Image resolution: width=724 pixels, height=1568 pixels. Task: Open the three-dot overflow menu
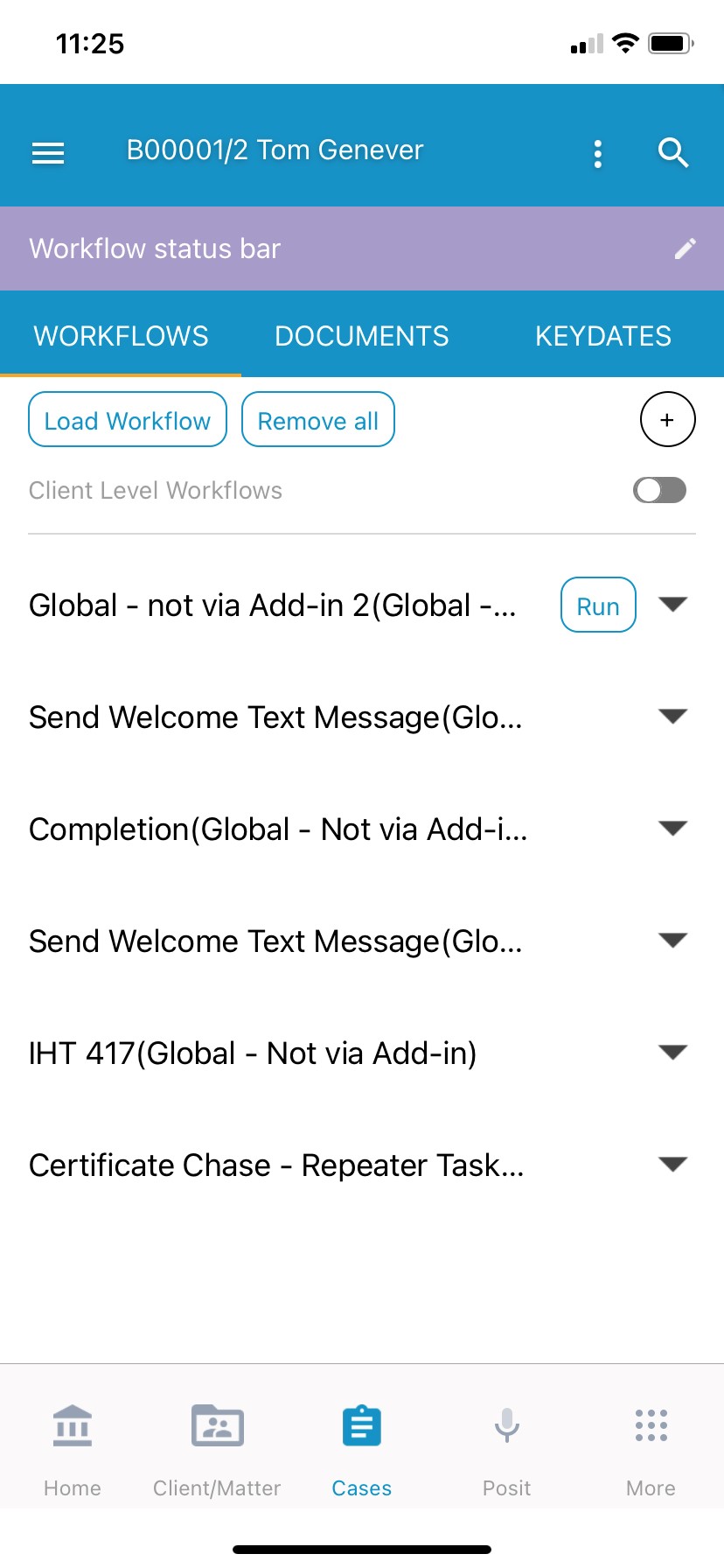597,152
